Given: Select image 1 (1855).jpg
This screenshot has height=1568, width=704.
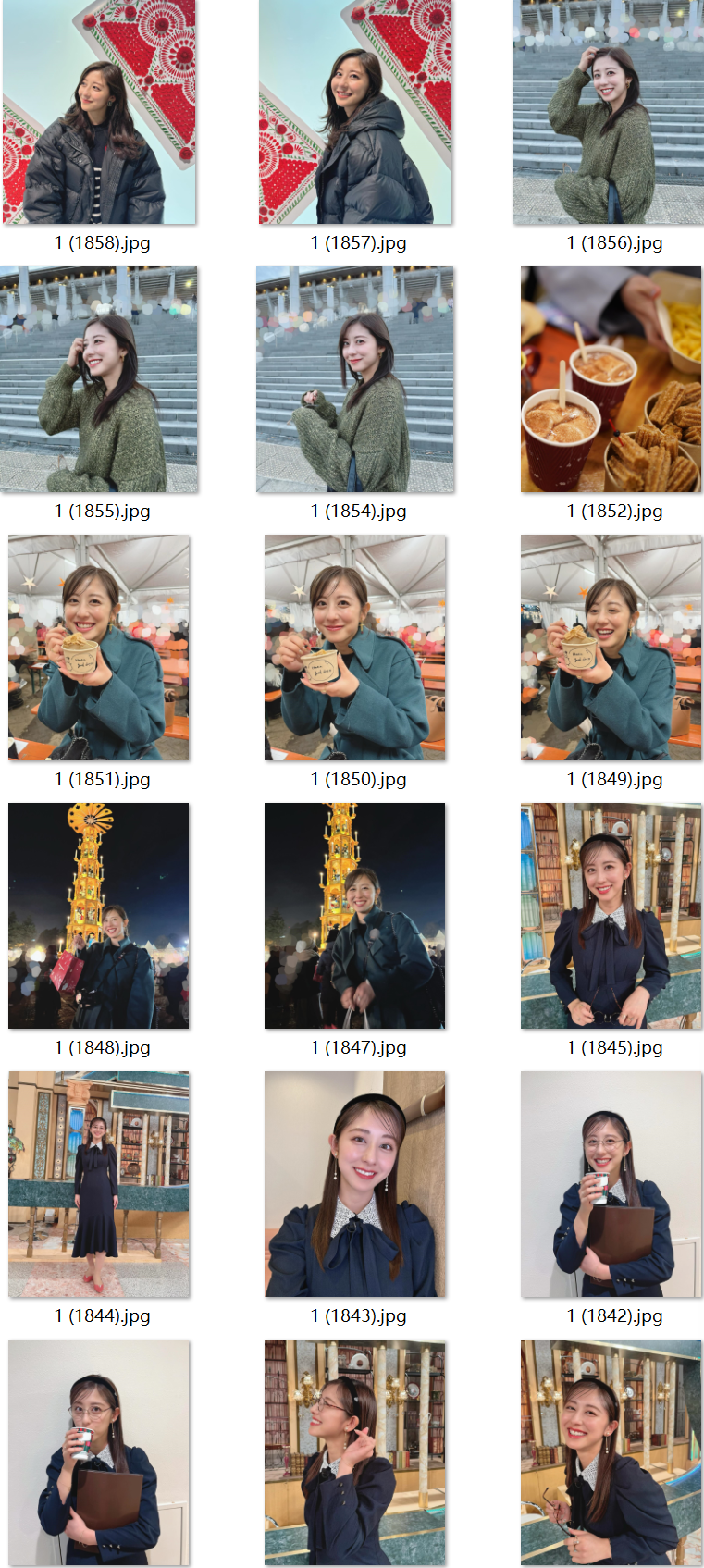Looking at the screenshot, I should pyautogui.click(x=99, y=379).
